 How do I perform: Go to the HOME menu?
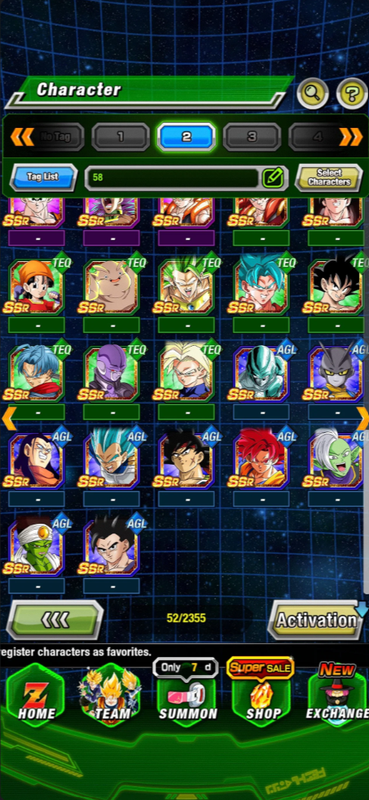point(35,695)
